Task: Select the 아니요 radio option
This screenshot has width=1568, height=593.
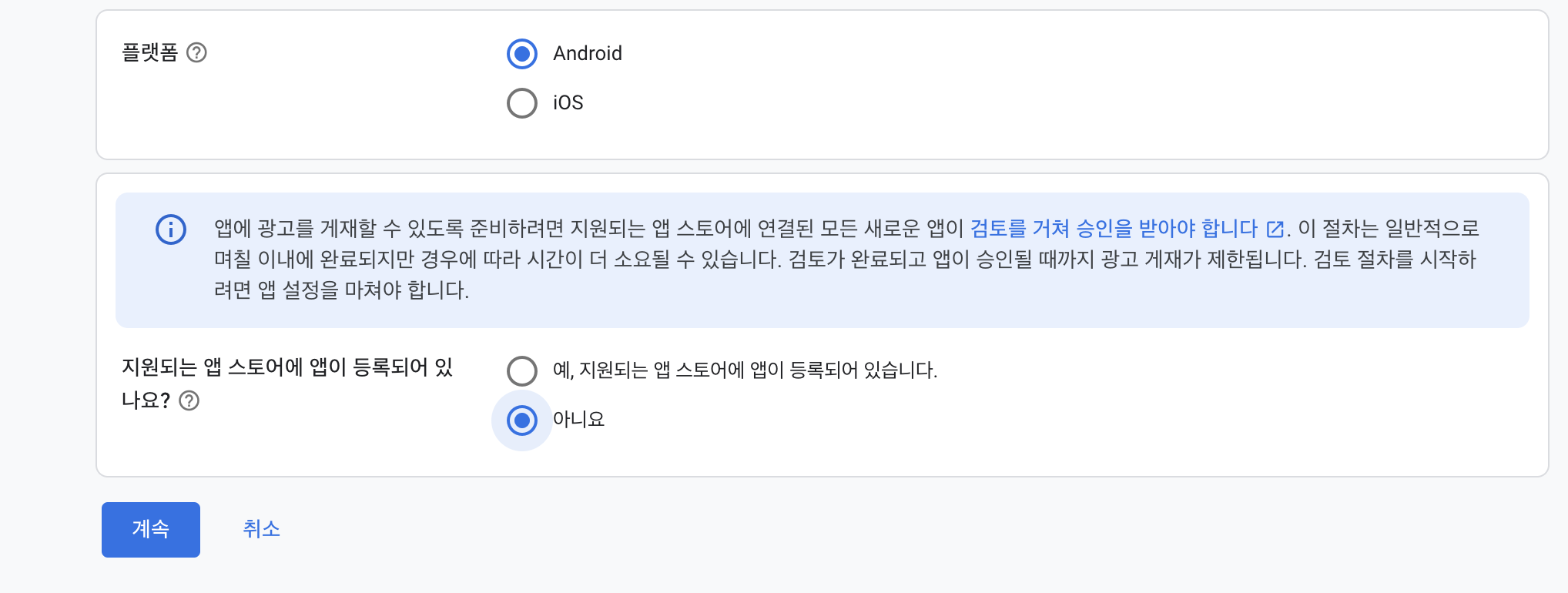Action: [x=522, y=420]
